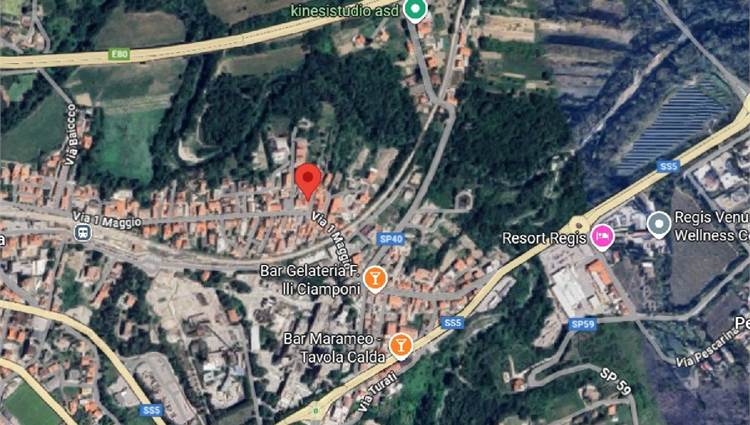The width and height of the screenshot is (750, 425).
Task: Open Bar Marameo Tavola Calda marker
Action: pos(401,346)
